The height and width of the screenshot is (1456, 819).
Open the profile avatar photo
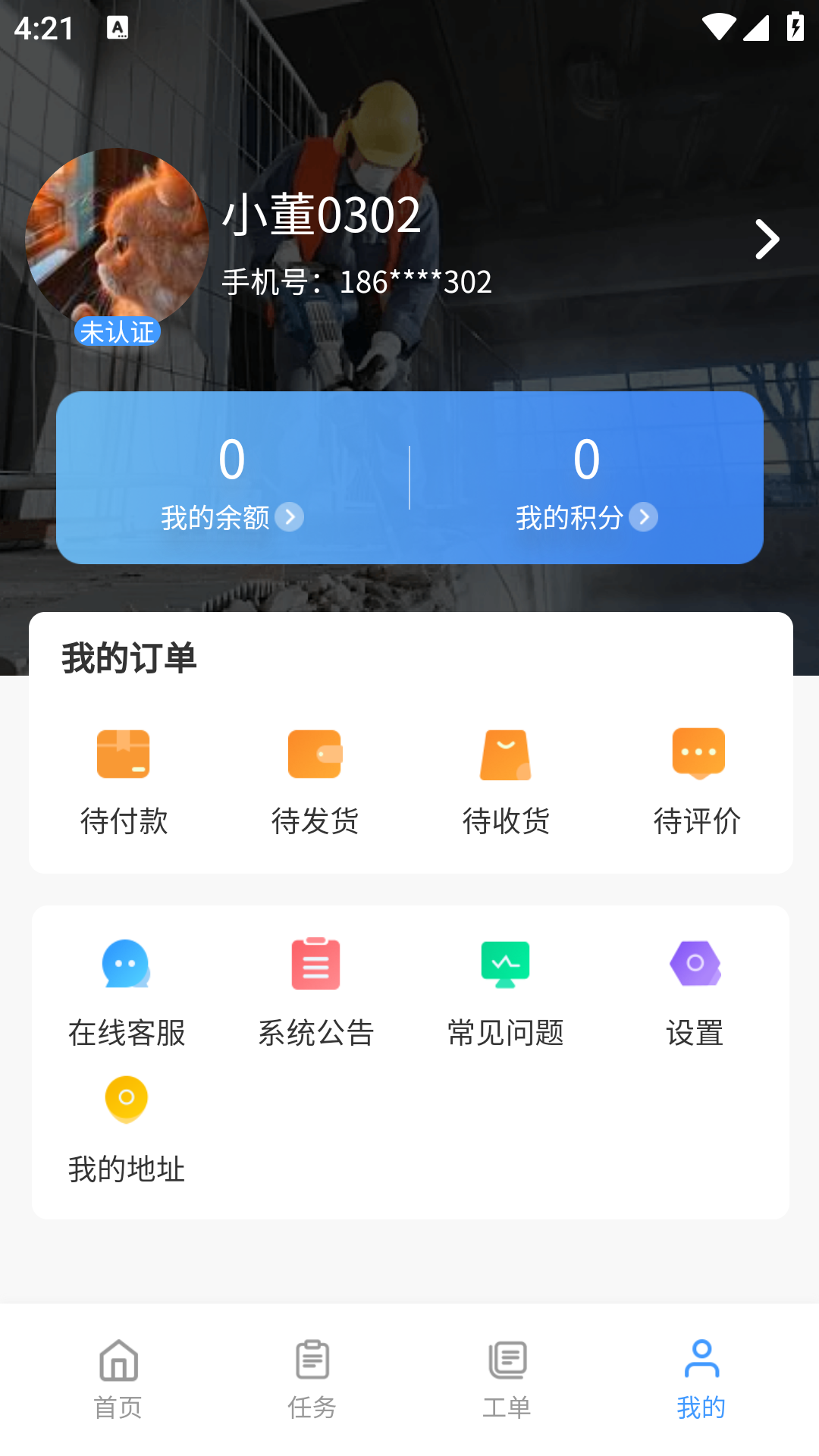click(118, 239)
